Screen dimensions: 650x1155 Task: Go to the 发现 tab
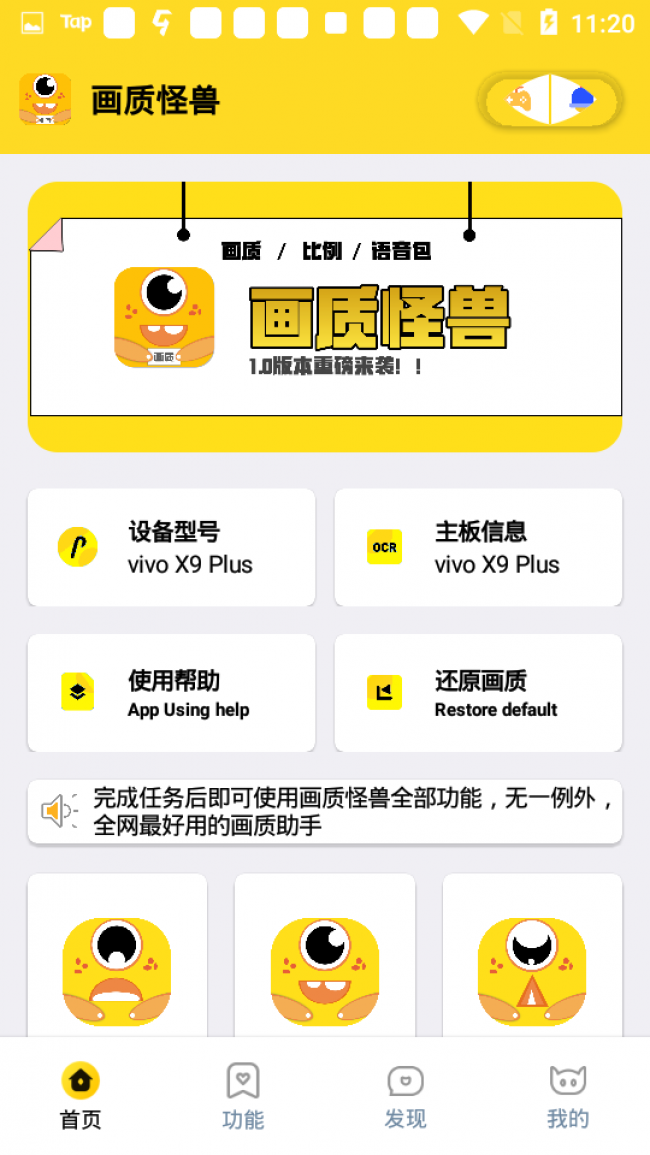point(405,1097)
